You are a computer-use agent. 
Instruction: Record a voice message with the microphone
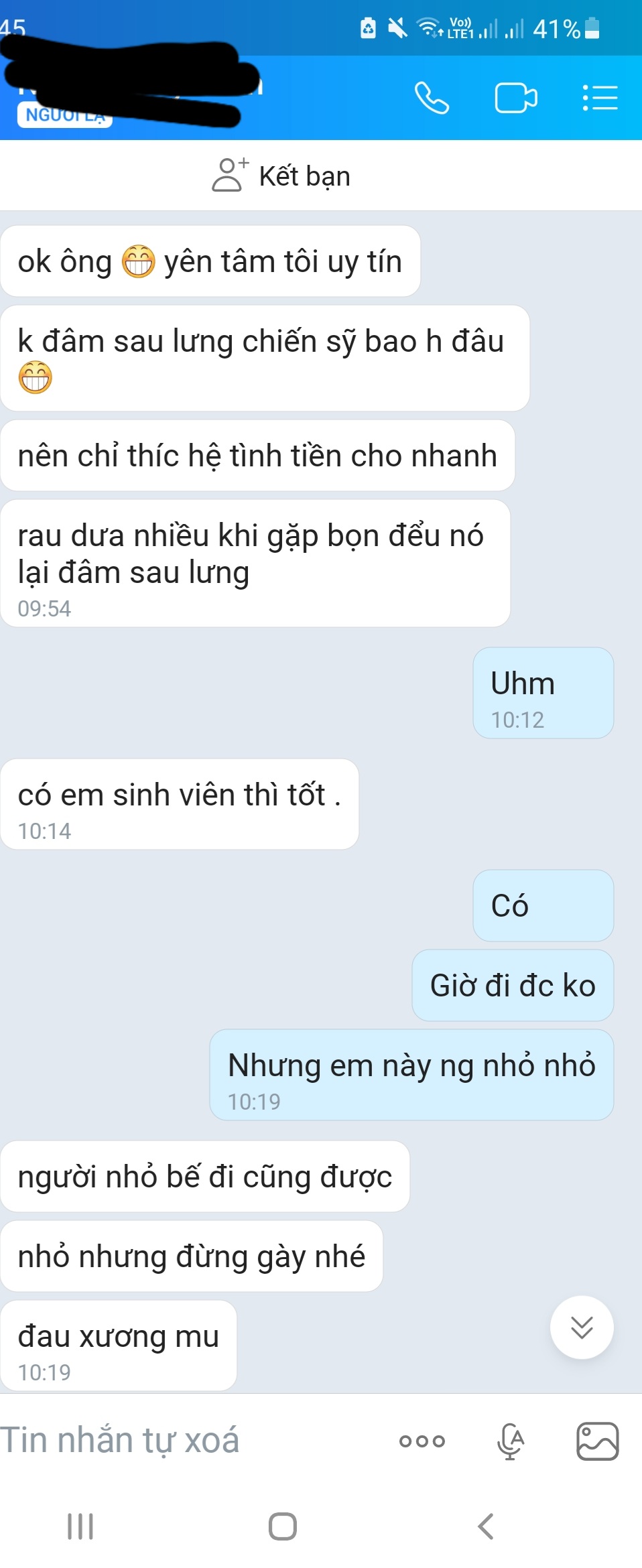[511, 1441]
